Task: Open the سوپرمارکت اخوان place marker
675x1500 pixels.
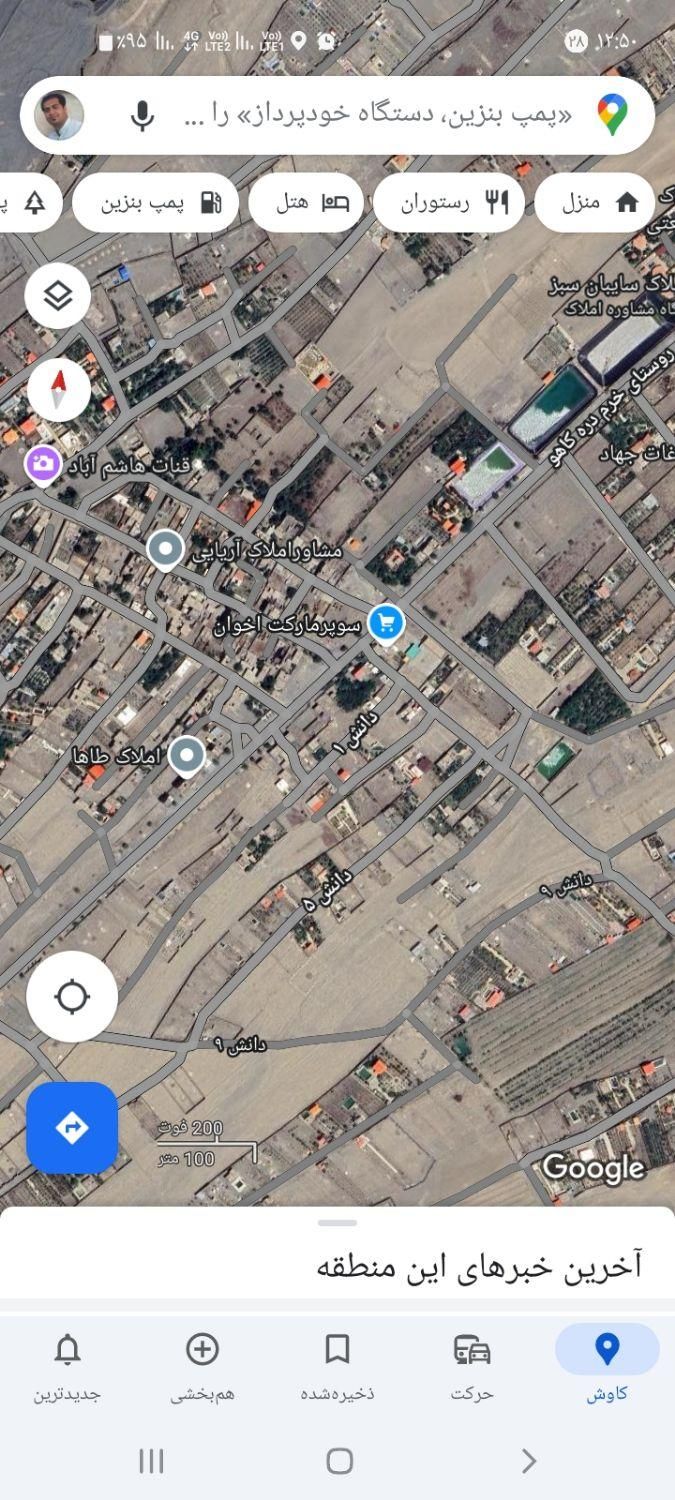Action: pos(386,623)
